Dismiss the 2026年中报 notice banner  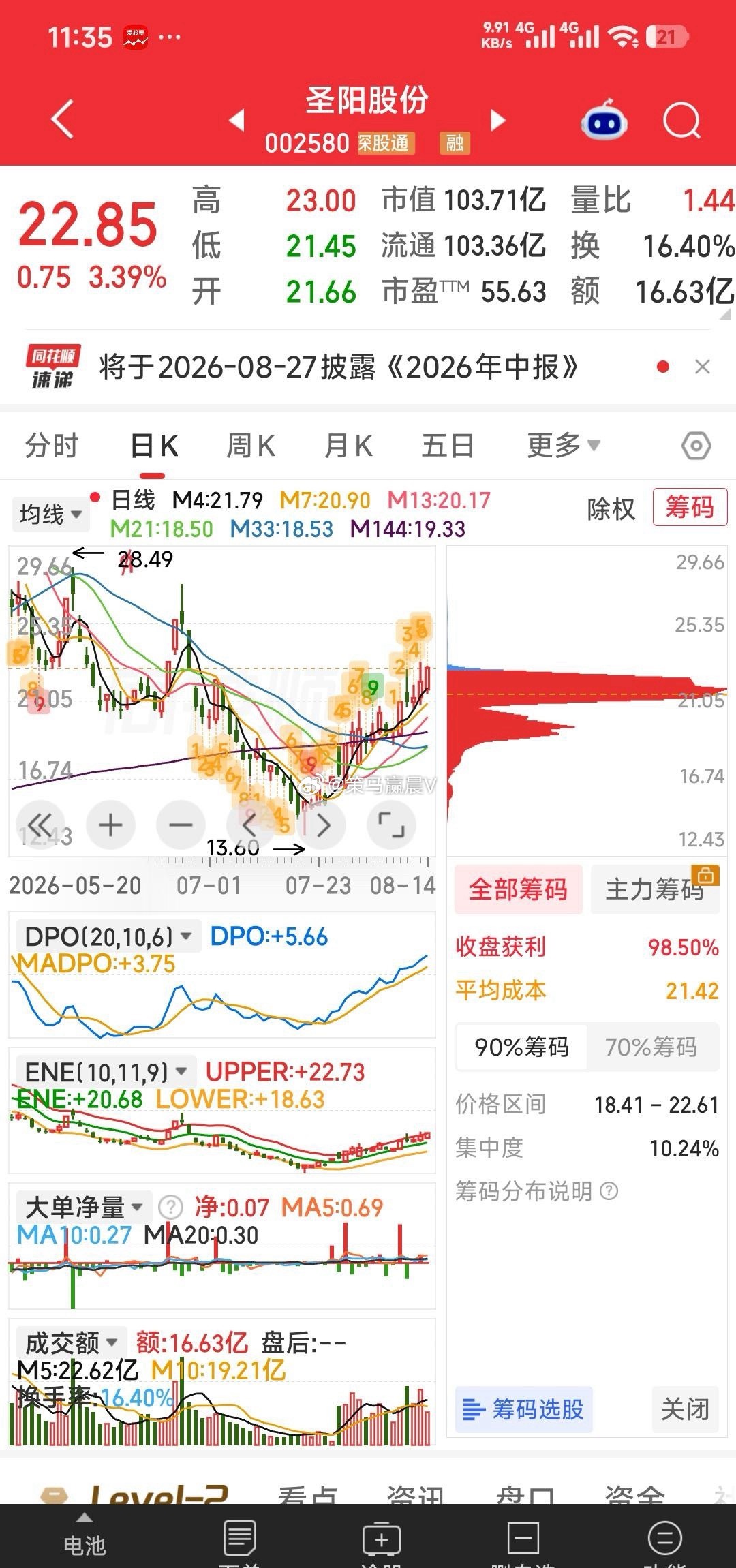tap(702, 367)
